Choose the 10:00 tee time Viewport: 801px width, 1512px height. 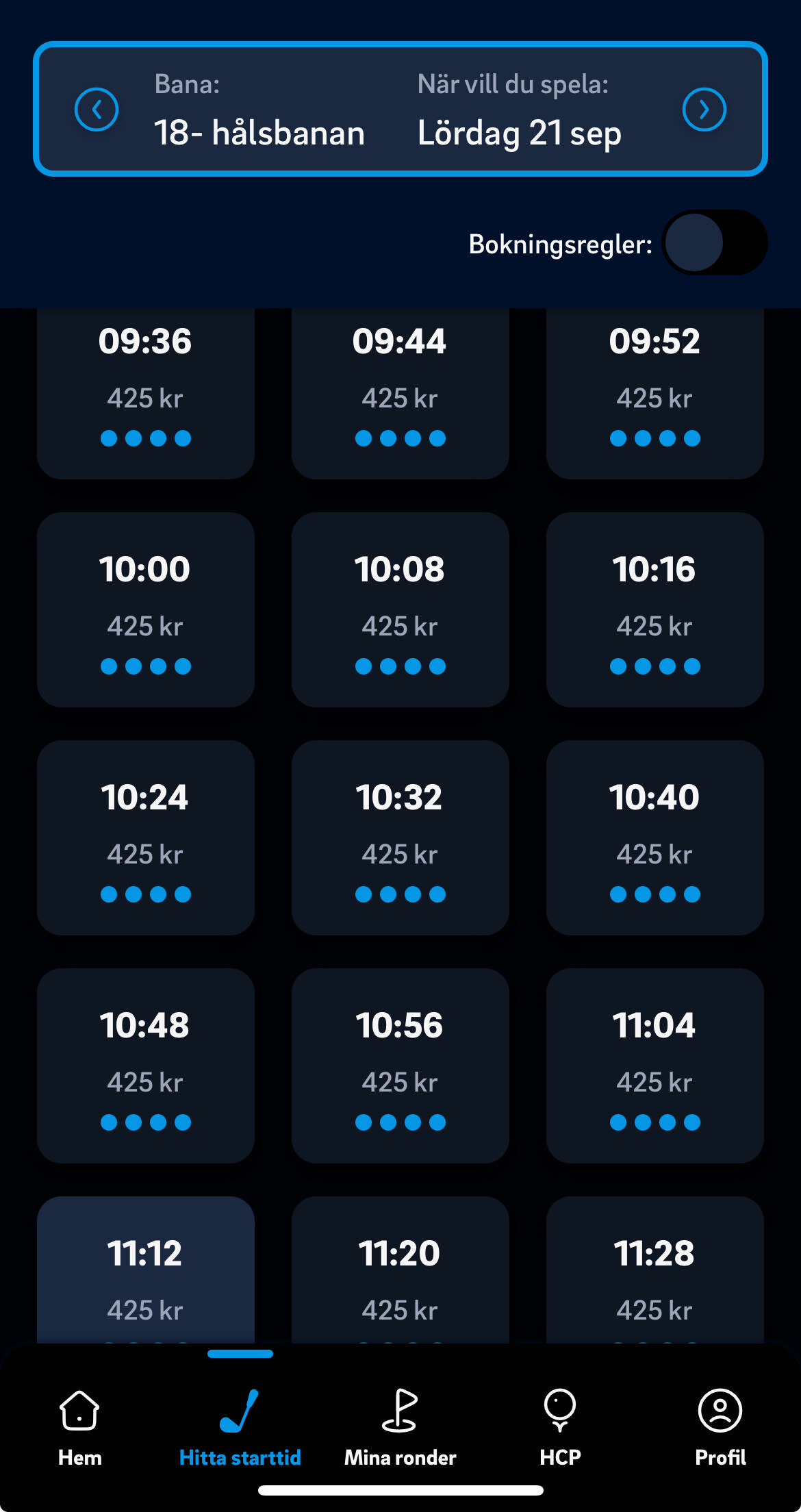tap(146, 609)
